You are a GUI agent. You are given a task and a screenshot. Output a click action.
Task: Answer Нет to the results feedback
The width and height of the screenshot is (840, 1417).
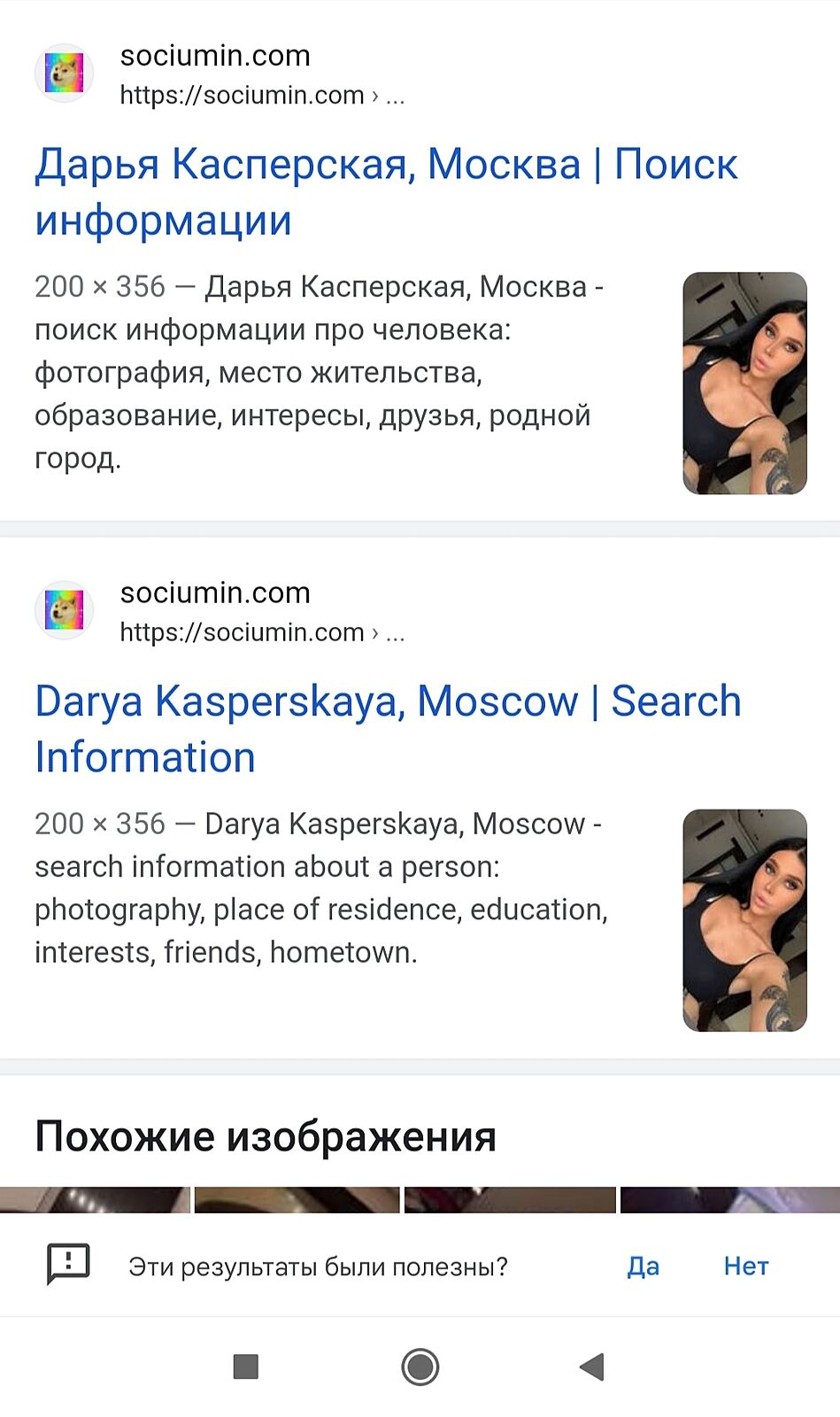point(745,1266)
